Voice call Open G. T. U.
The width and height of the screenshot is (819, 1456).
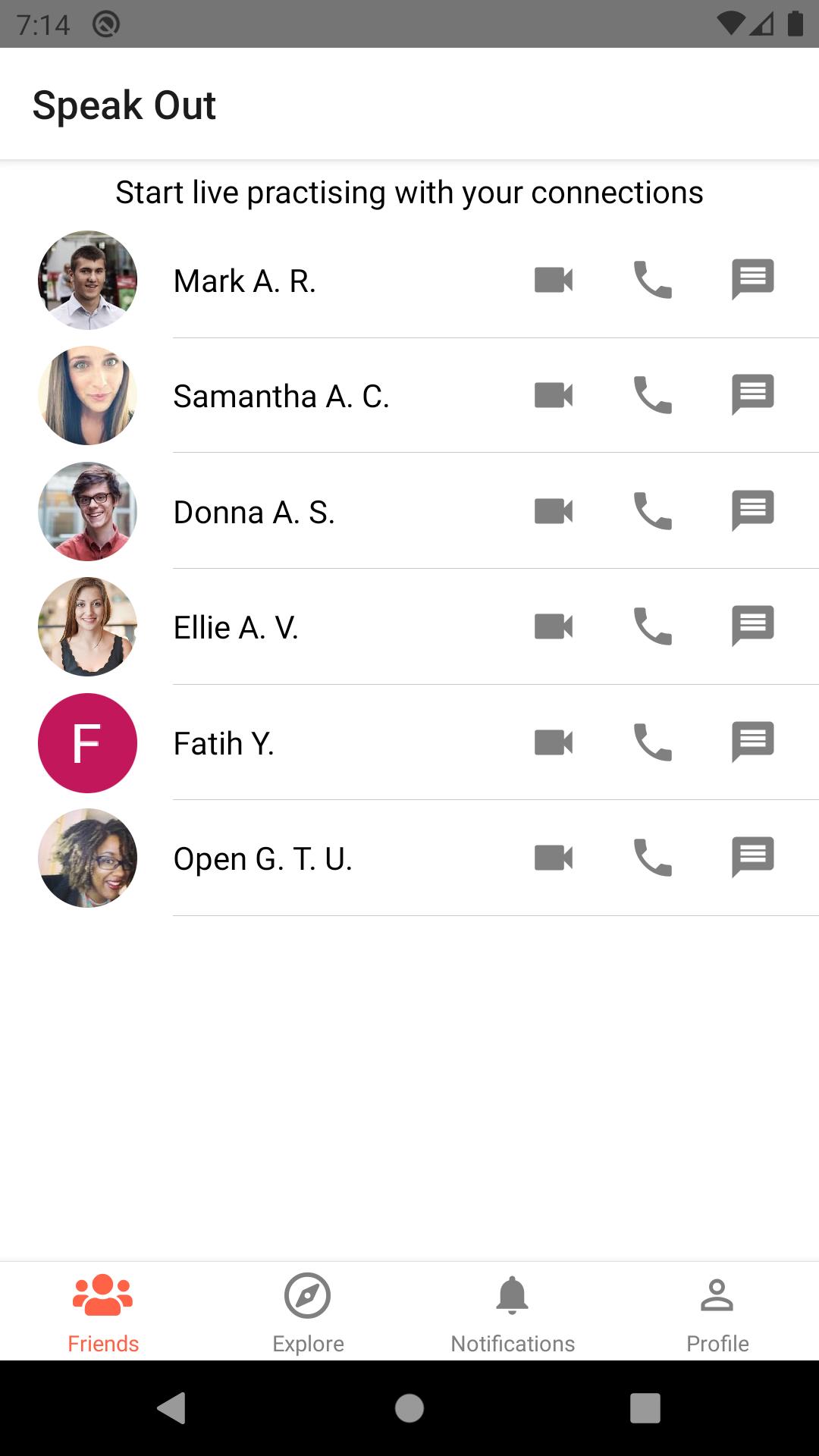[x=653, y=858]
